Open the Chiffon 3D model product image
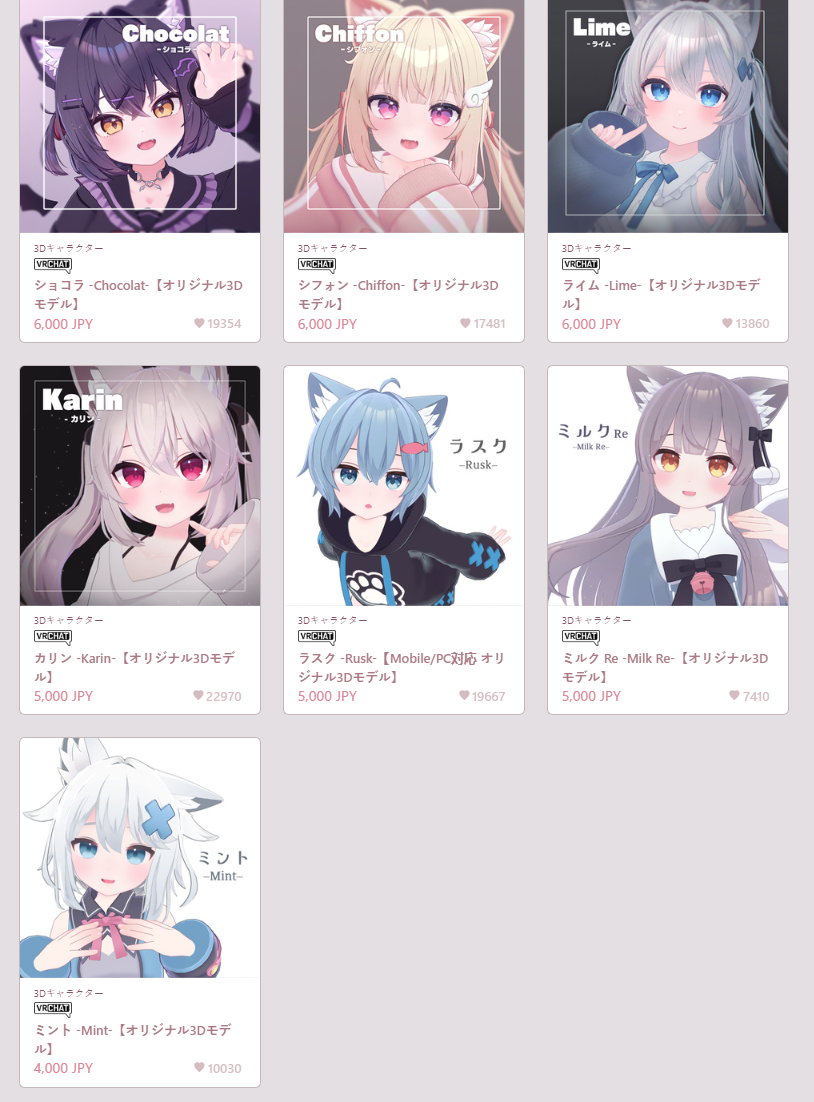Screen dimensions: 814x1102 404,120
